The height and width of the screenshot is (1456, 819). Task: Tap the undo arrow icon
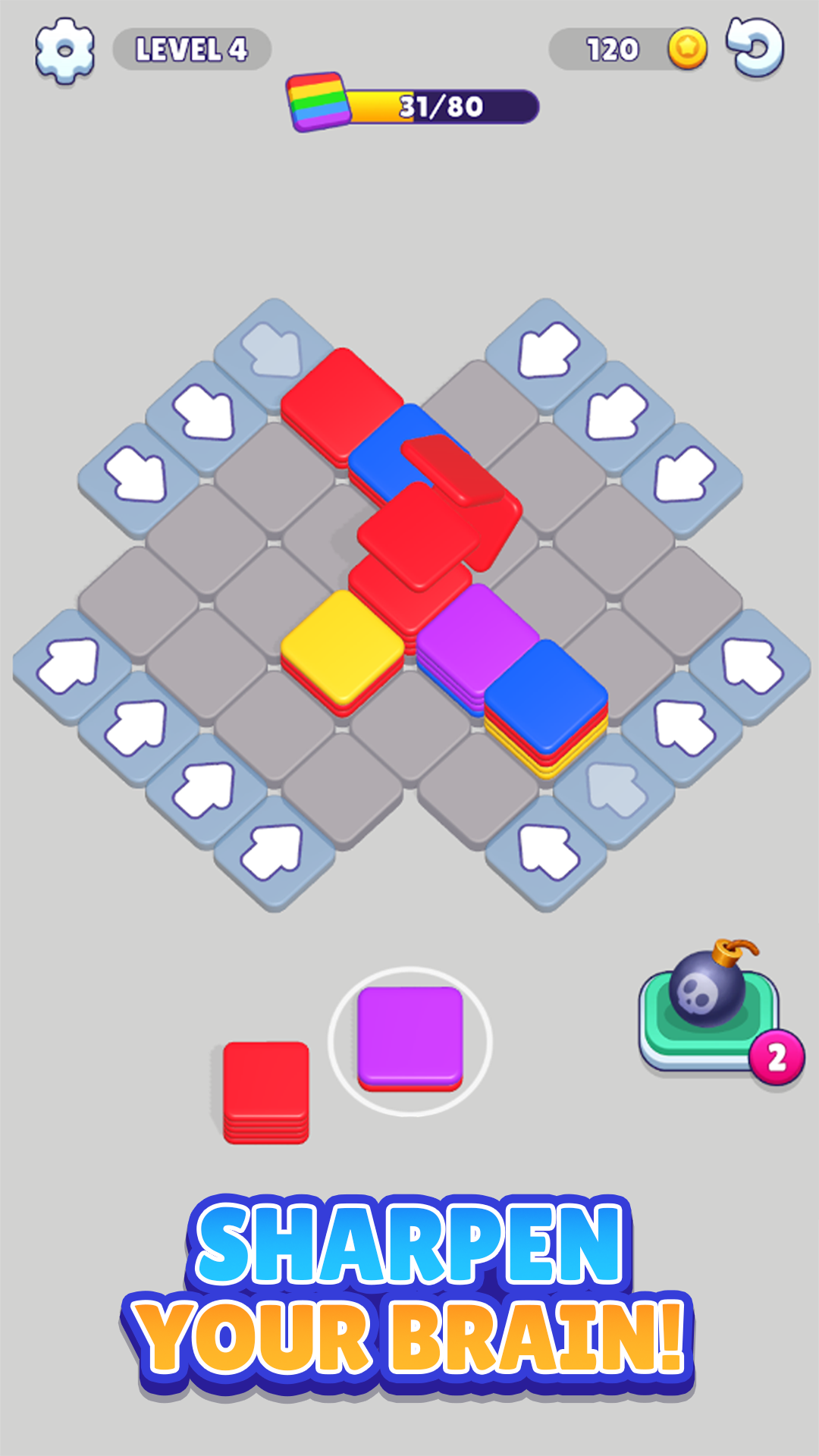pos(755,48)
